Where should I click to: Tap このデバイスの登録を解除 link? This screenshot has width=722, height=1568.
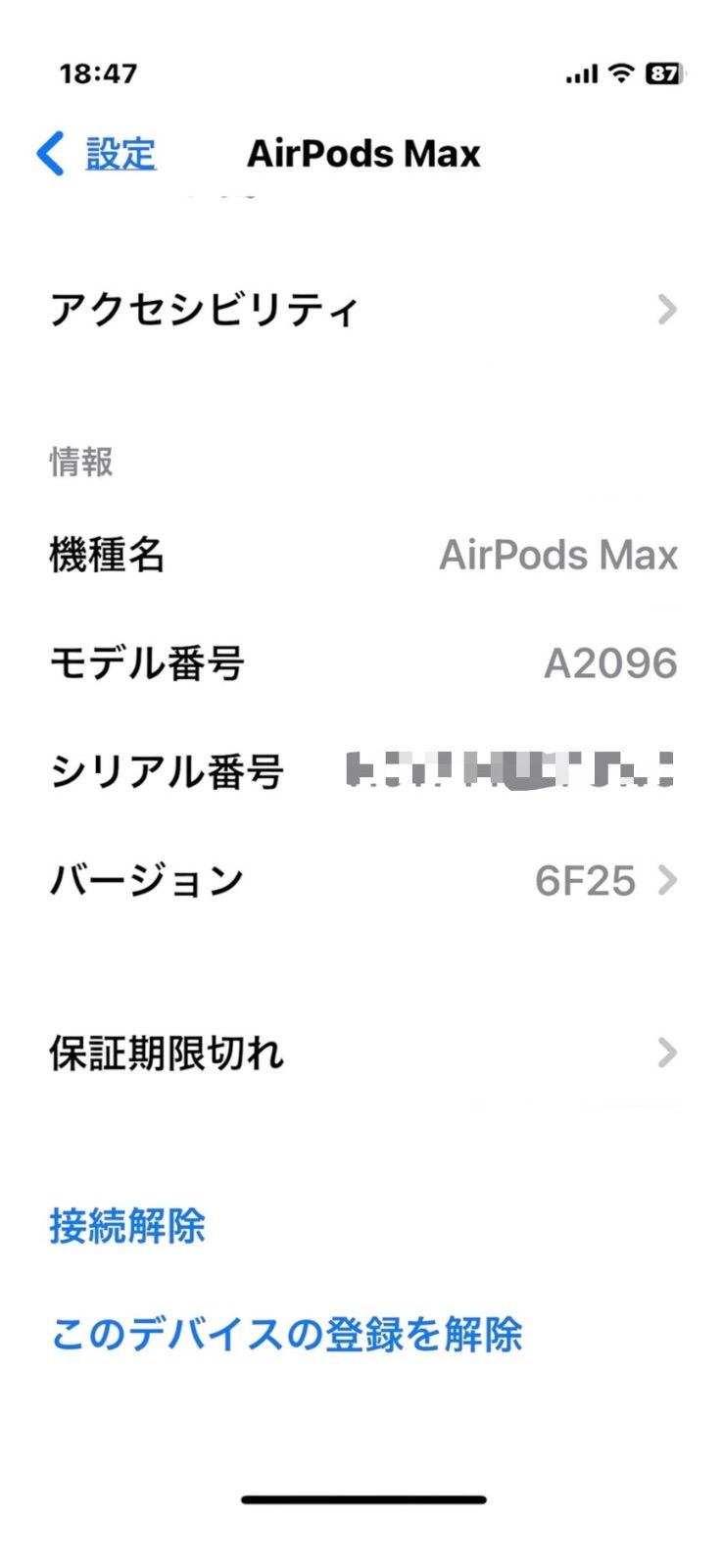click(287, 1333)
